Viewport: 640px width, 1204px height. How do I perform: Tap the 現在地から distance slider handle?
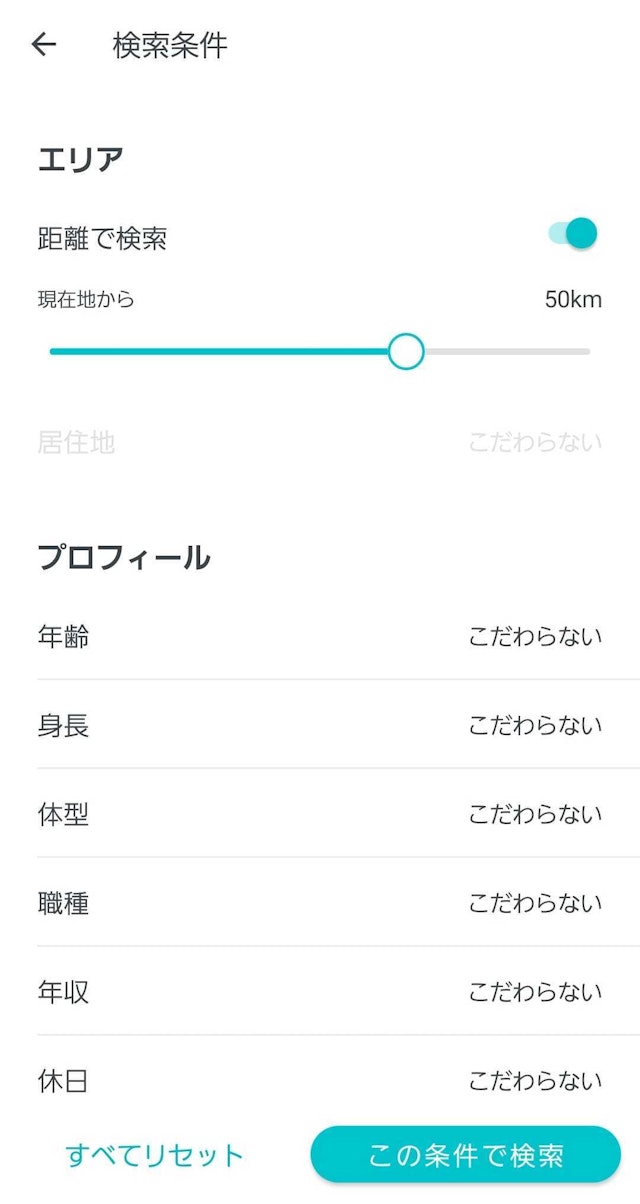406,352
